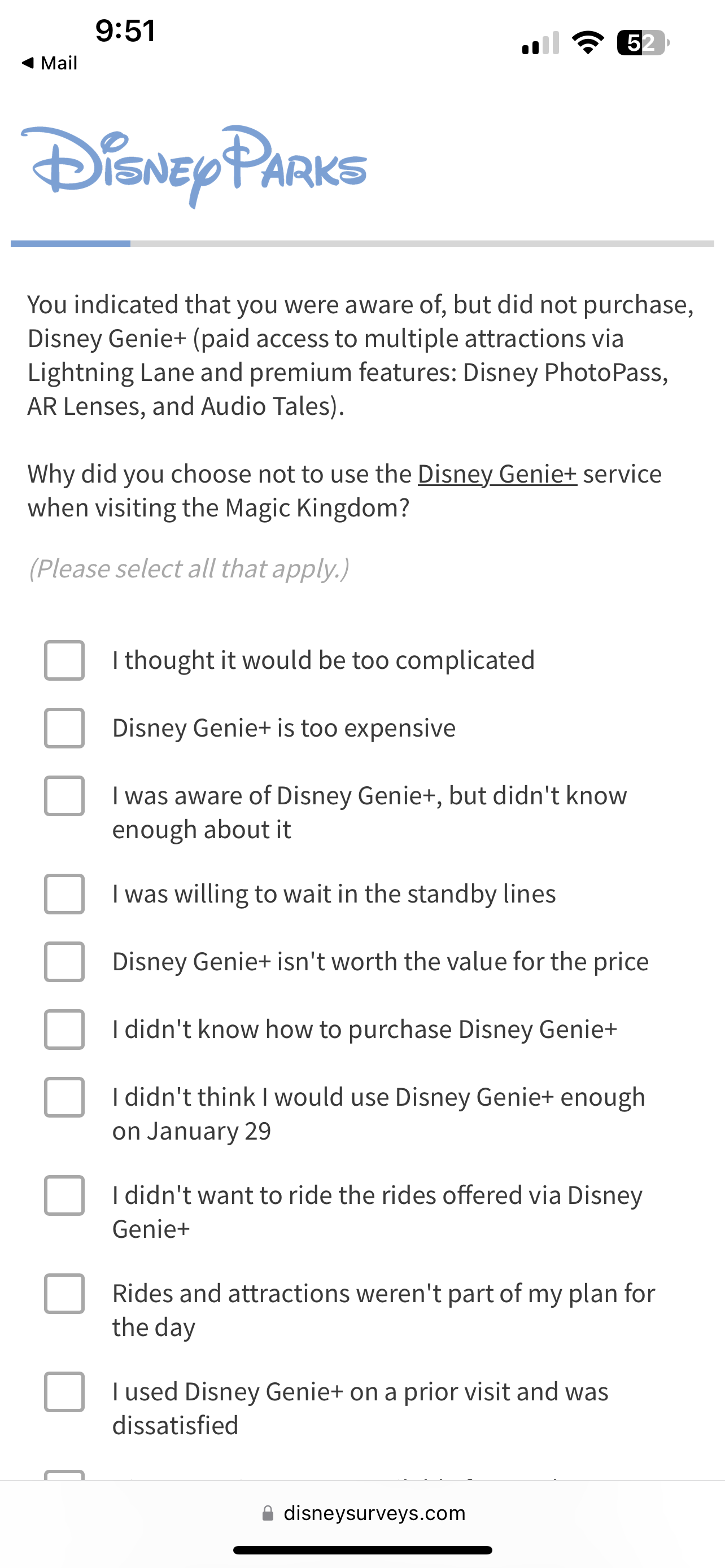Select 'Rides and attractions weren't part of plan'
The width and height of the screenshot is (725, 1568).
[x=64, y=1294]
